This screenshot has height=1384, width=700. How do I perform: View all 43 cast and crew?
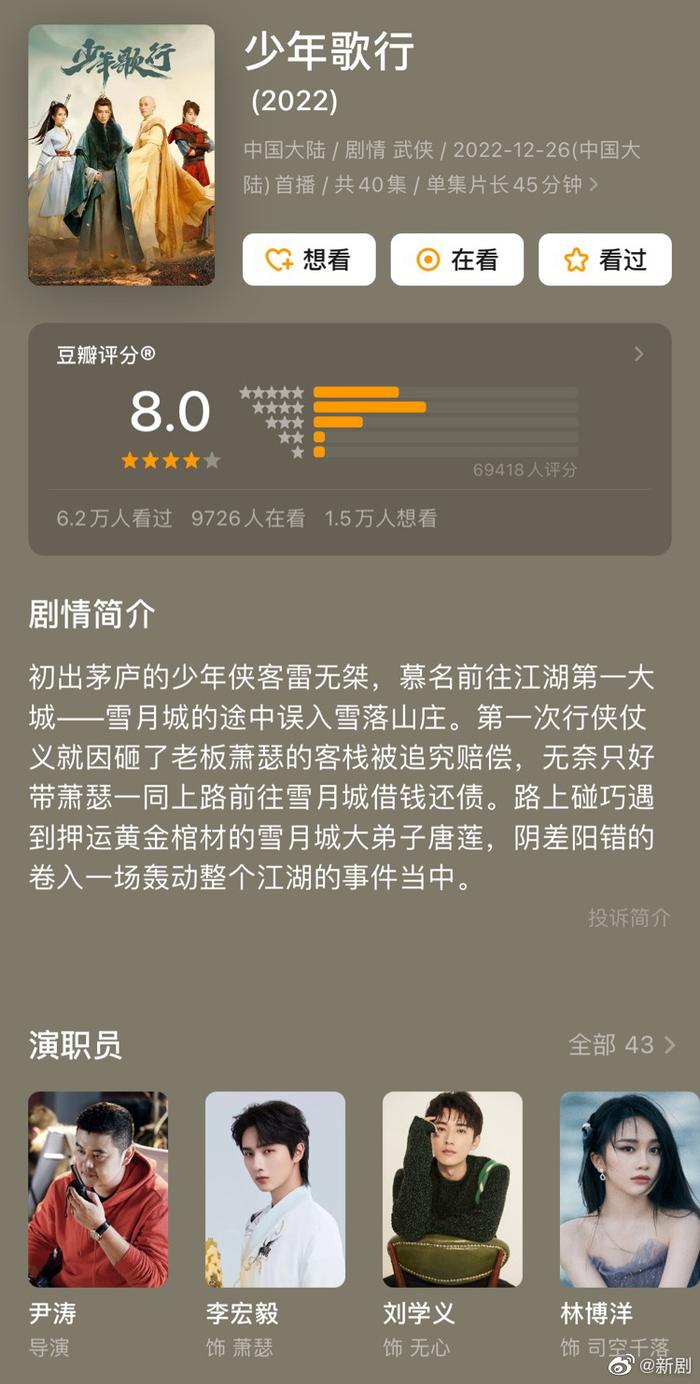coord(622,1045)
